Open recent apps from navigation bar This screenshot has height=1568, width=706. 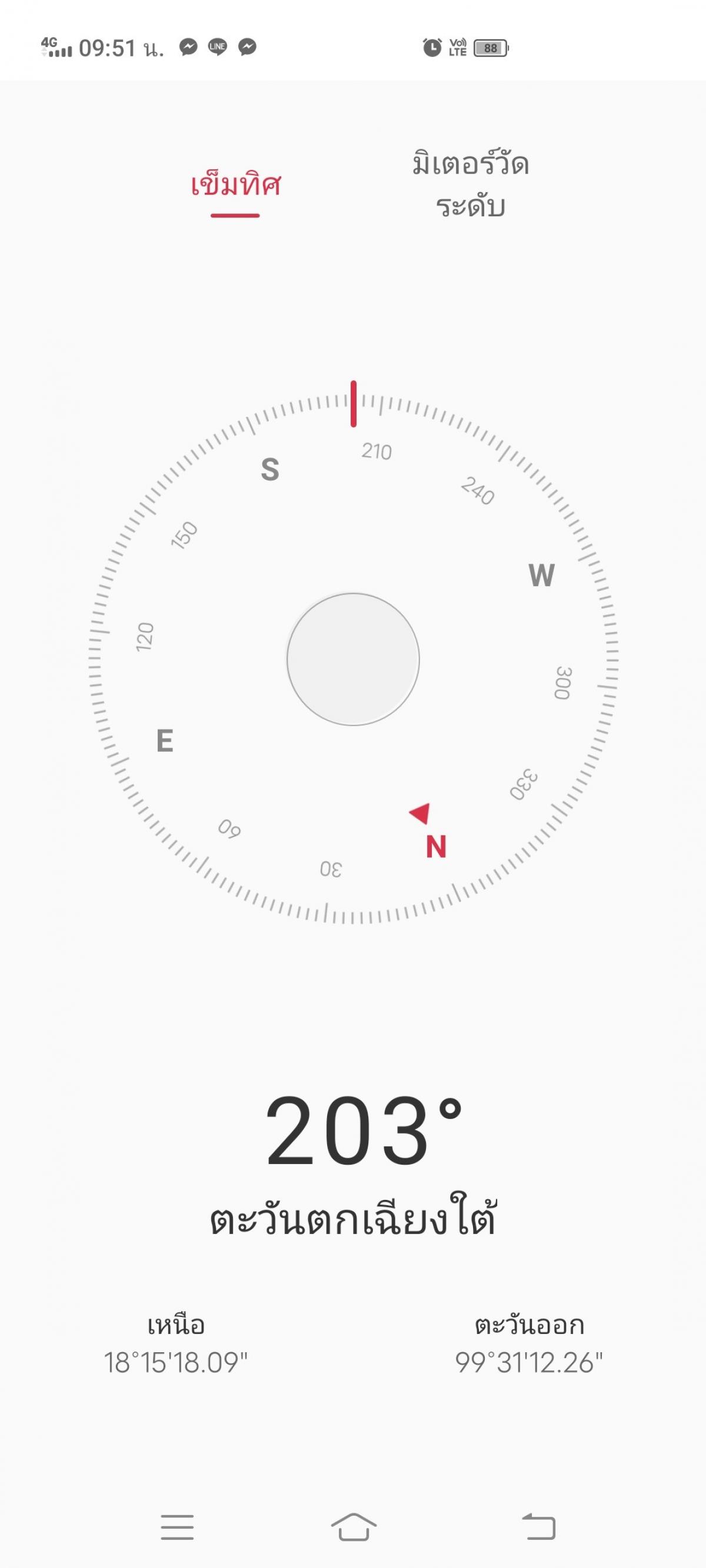[x=177, y=1527]
